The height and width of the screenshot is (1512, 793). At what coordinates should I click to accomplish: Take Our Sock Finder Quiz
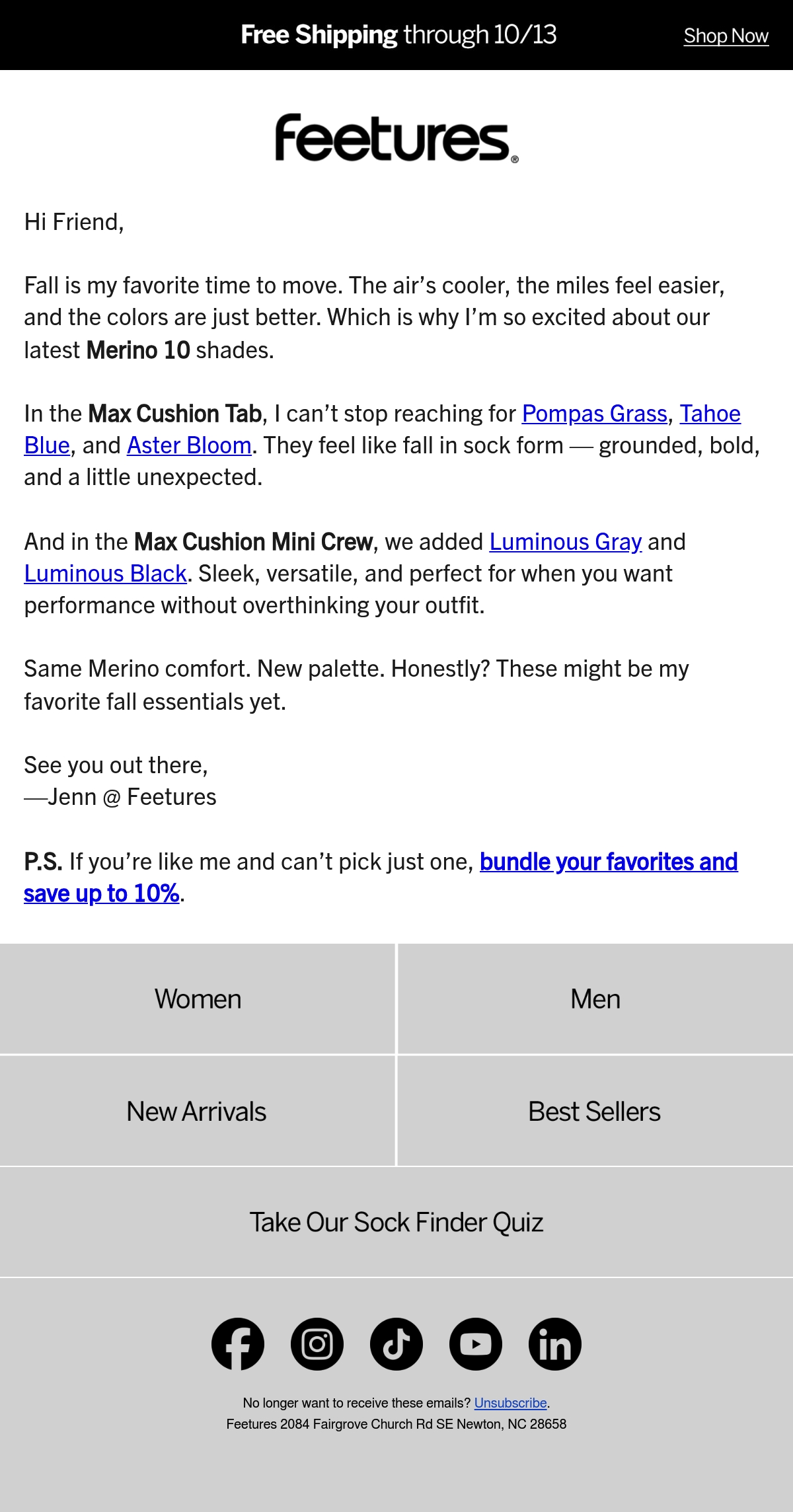click(x=397, y=1222)
